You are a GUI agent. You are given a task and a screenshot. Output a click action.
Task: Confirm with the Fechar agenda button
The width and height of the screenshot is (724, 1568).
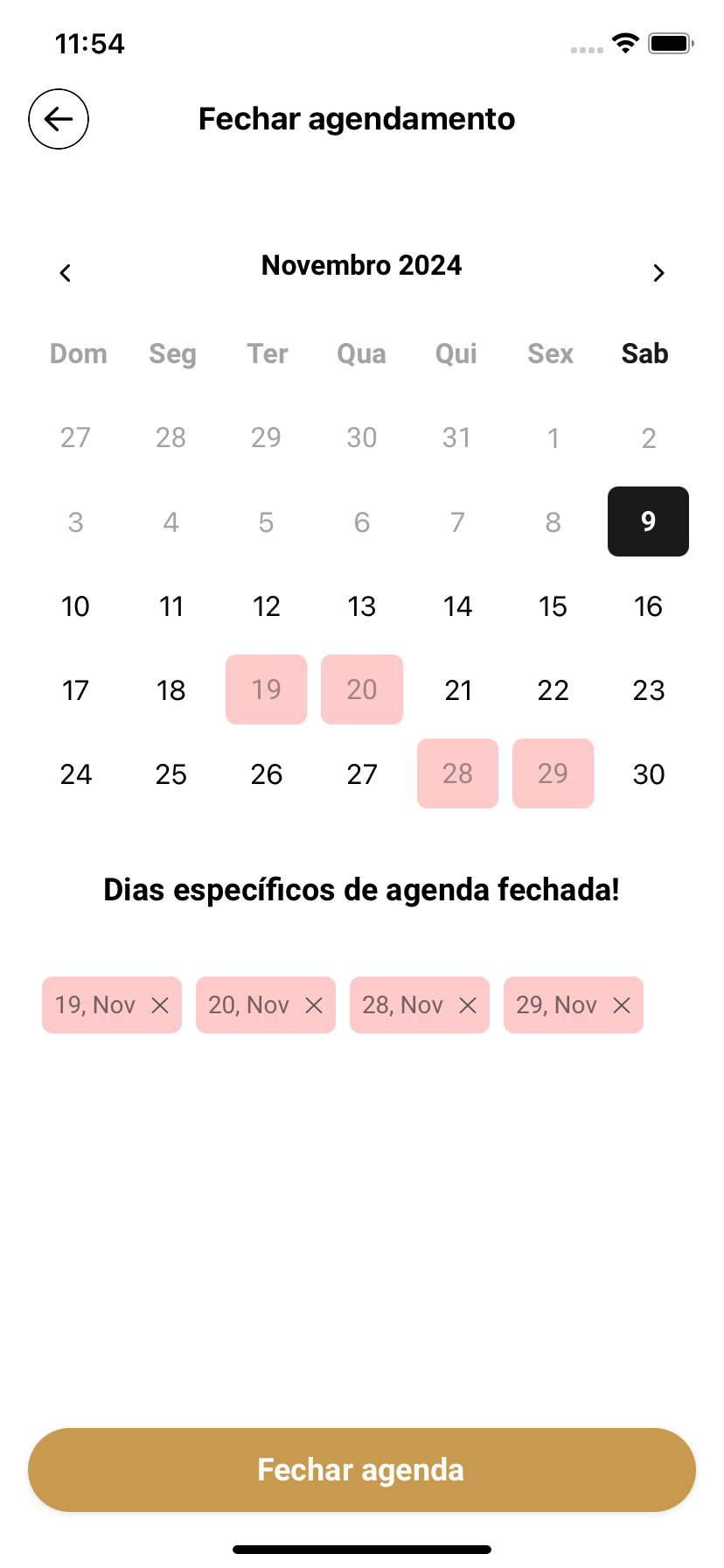[x=362, y=1470]
